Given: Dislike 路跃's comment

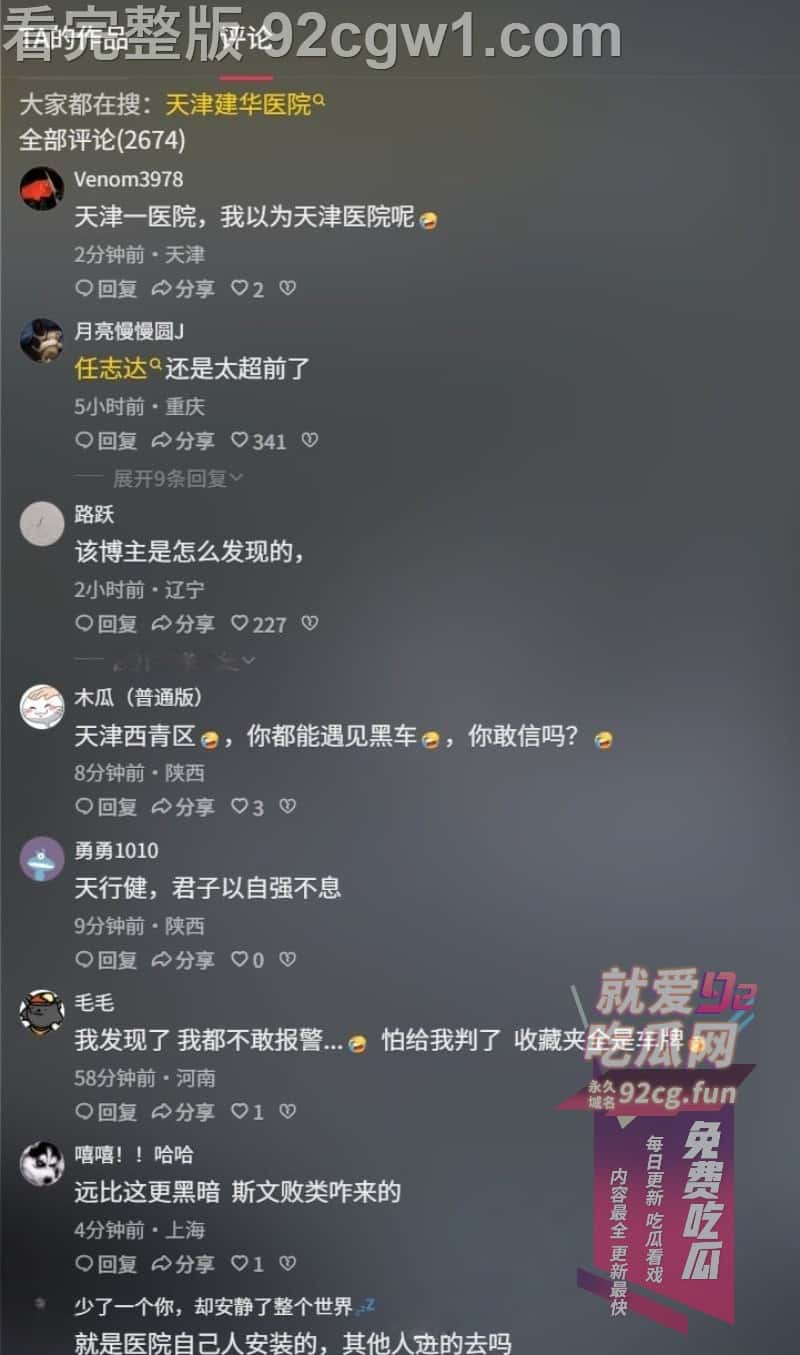Looking at the screenshot, I should [310, 624].
